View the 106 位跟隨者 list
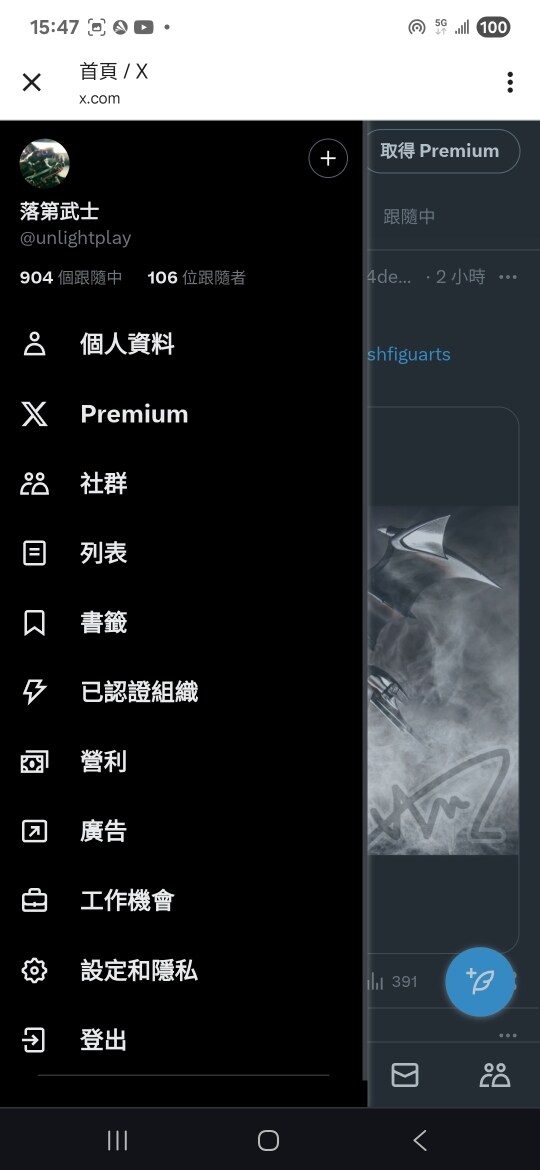 point(196,278)
